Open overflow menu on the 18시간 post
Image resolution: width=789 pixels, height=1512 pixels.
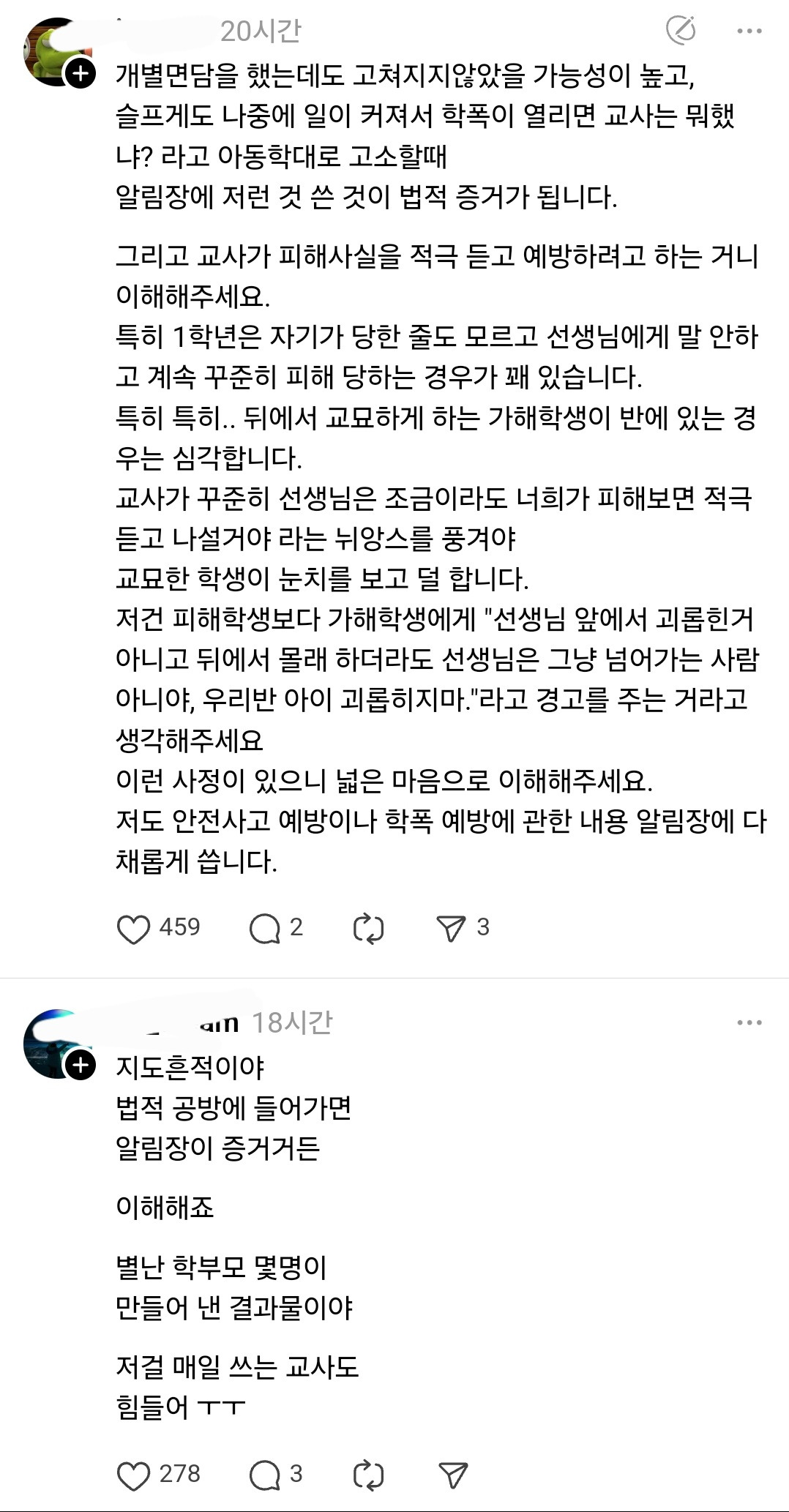(x=749, y=1022)
